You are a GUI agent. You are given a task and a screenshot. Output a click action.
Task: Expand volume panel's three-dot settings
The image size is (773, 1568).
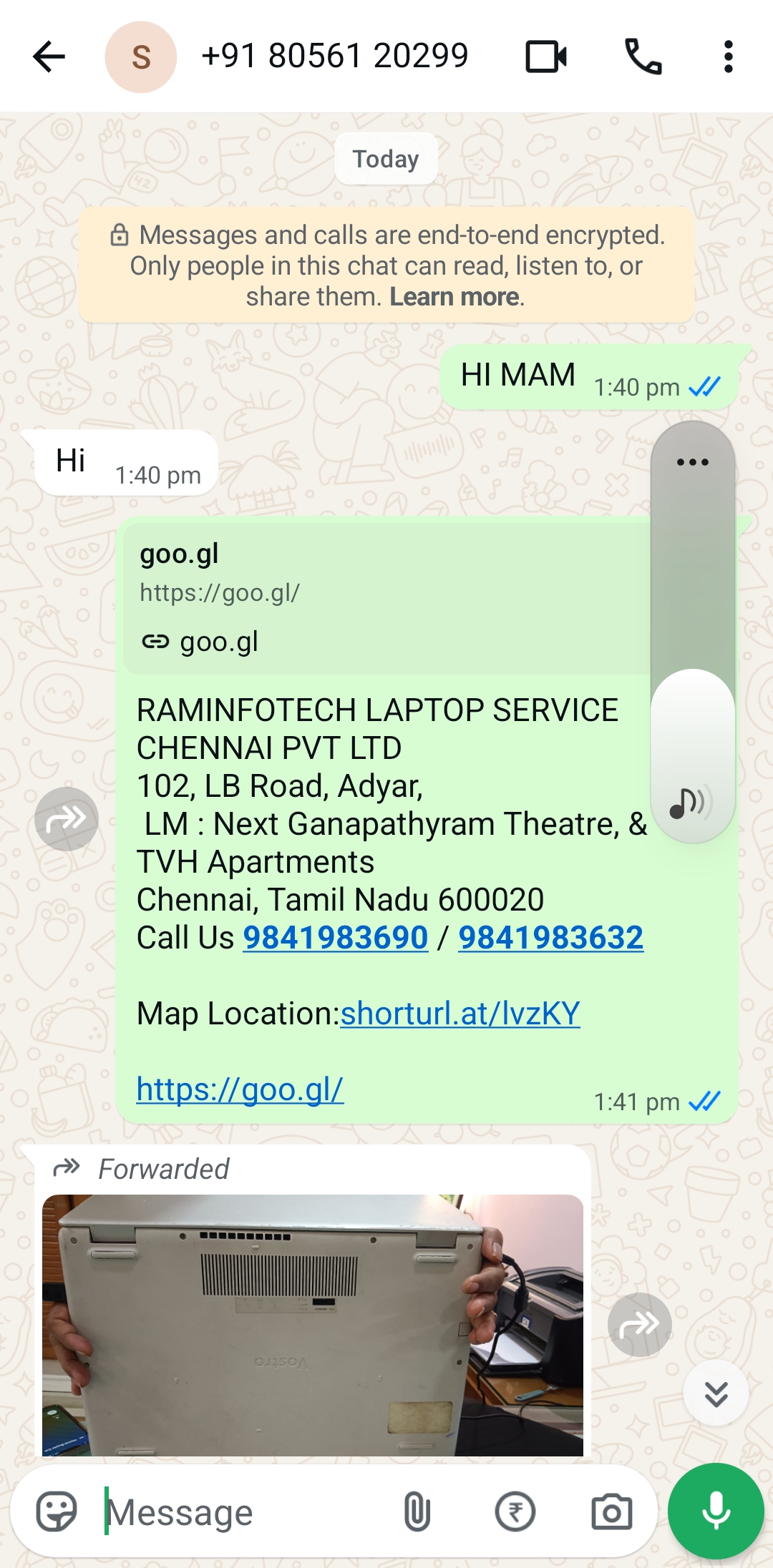coord(692,462)
